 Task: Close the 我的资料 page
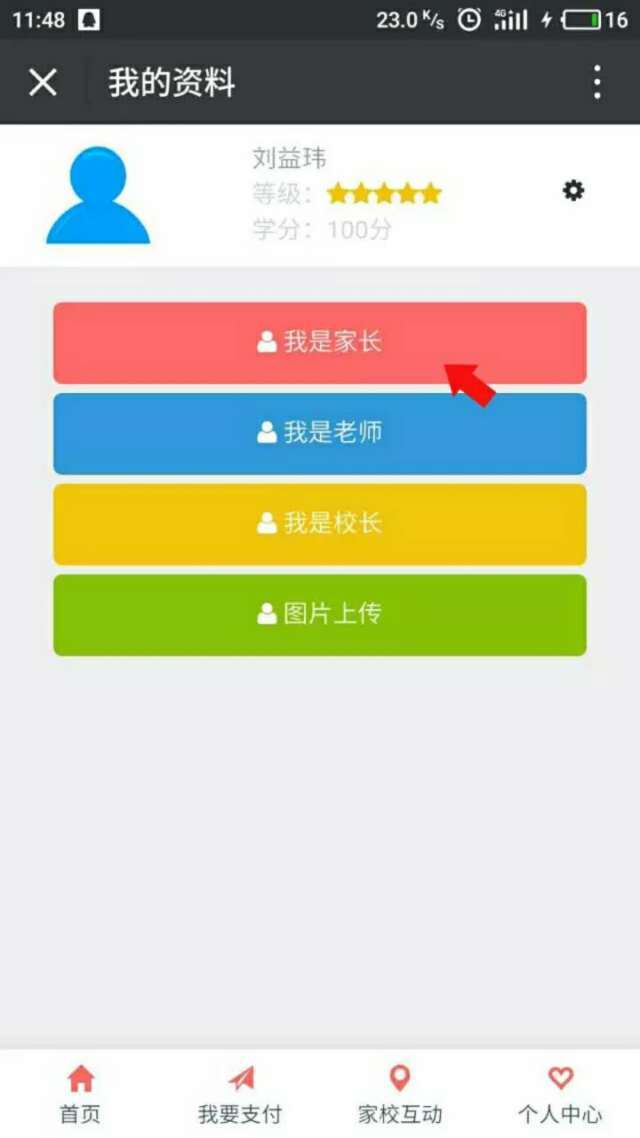43,82
